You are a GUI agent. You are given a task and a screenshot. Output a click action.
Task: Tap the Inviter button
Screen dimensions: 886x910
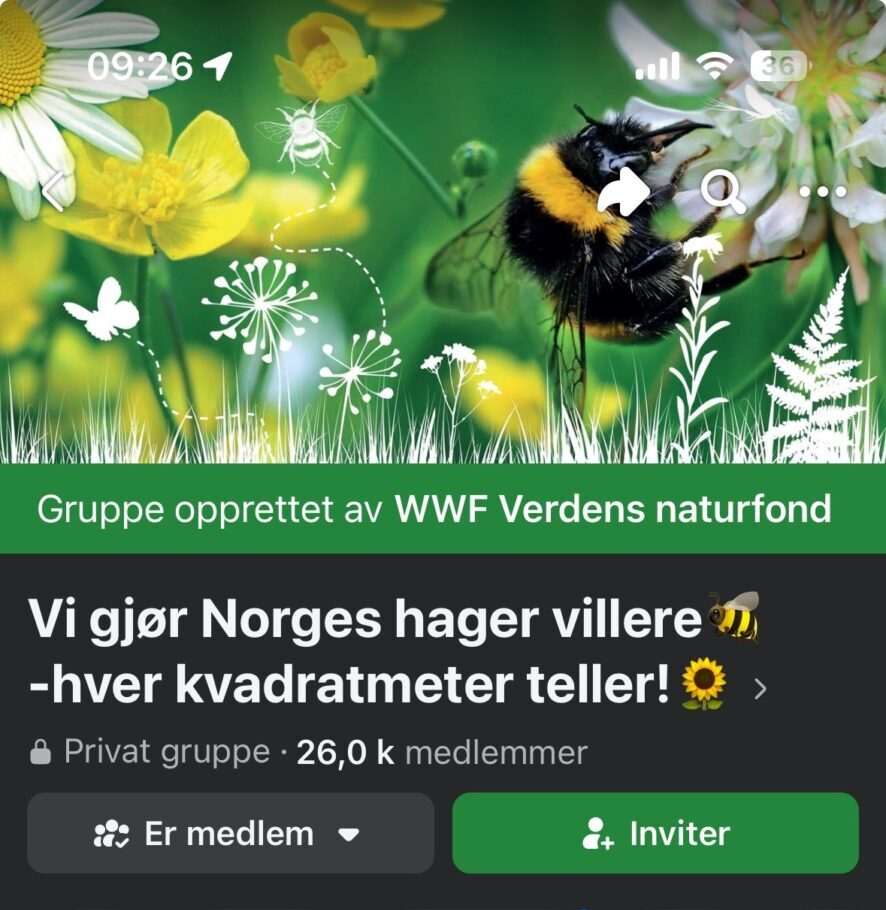[655, 833]
